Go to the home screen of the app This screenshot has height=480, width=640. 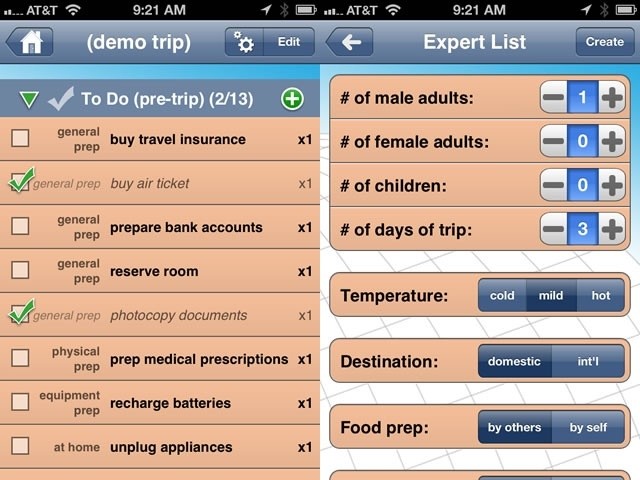click(x=30, y=42)
